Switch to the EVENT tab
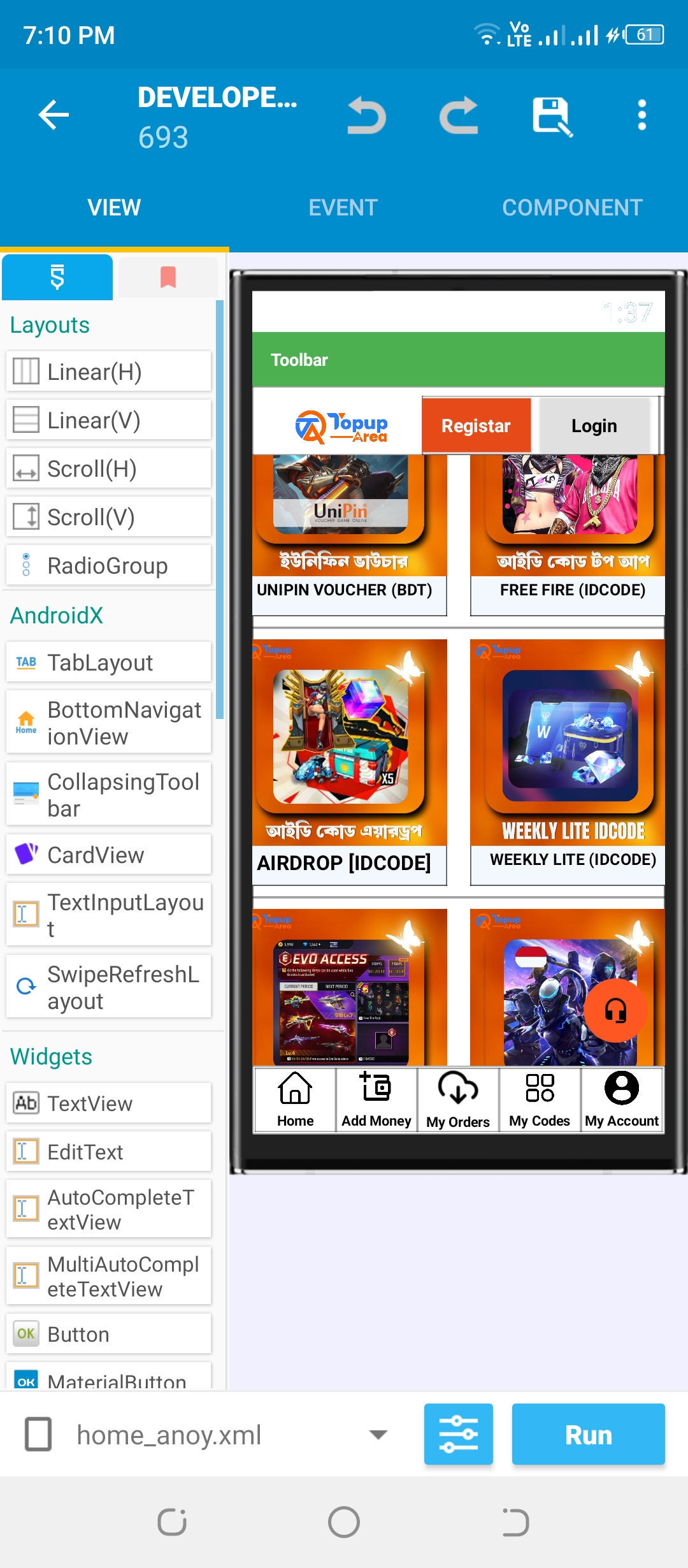 343,207
